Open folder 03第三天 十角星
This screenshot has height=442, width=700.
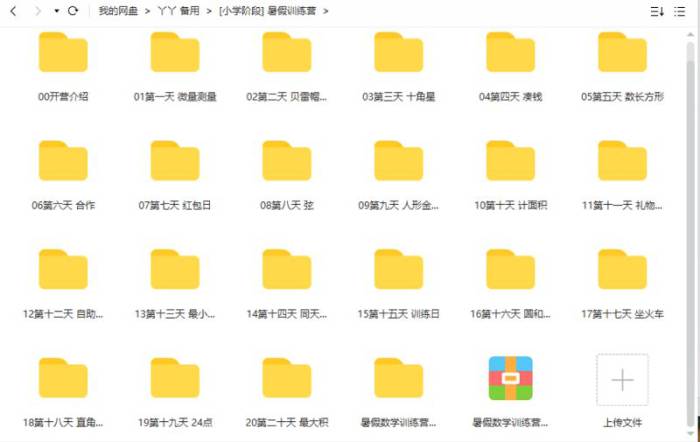coord(398,53)
